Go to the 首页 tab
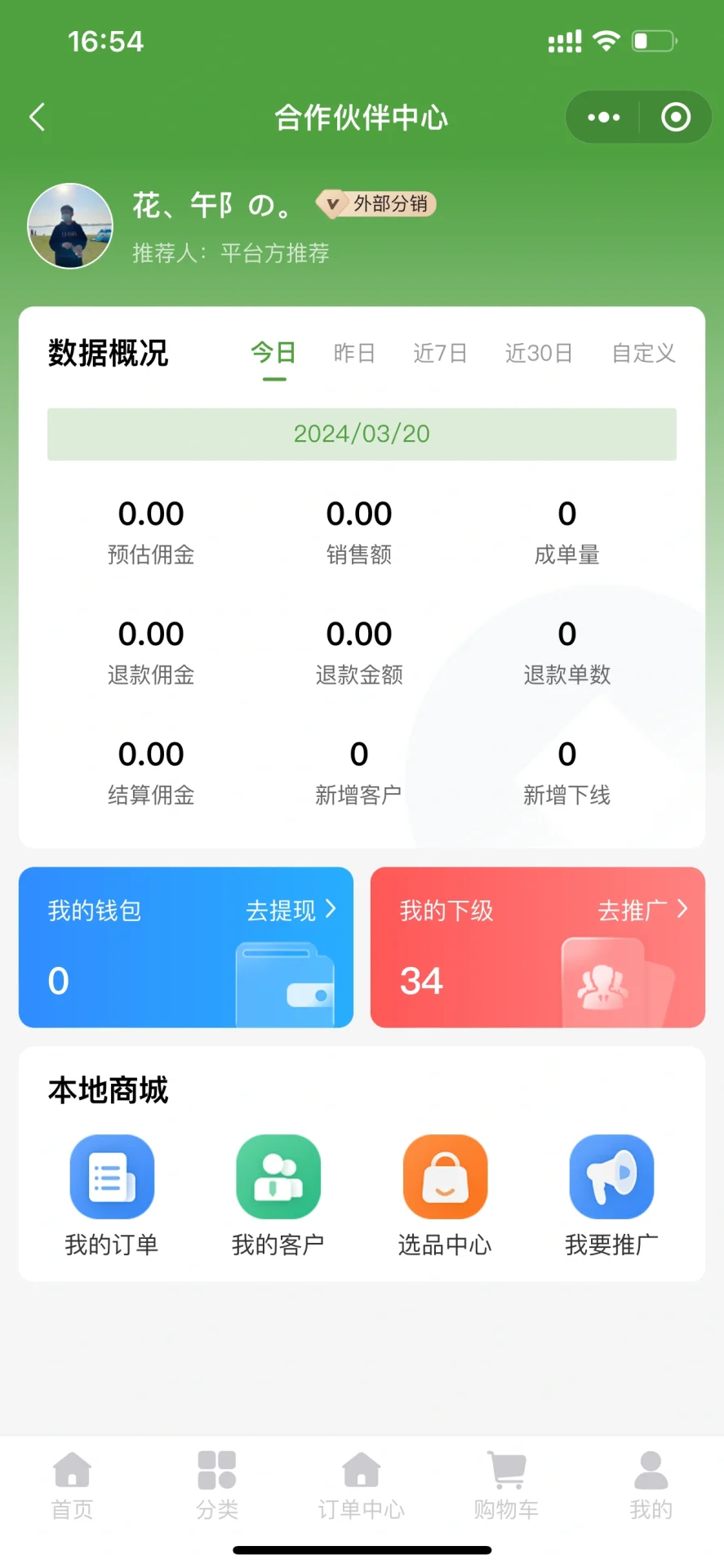Screen dimensions: 724x1568 coord(72,1485)
